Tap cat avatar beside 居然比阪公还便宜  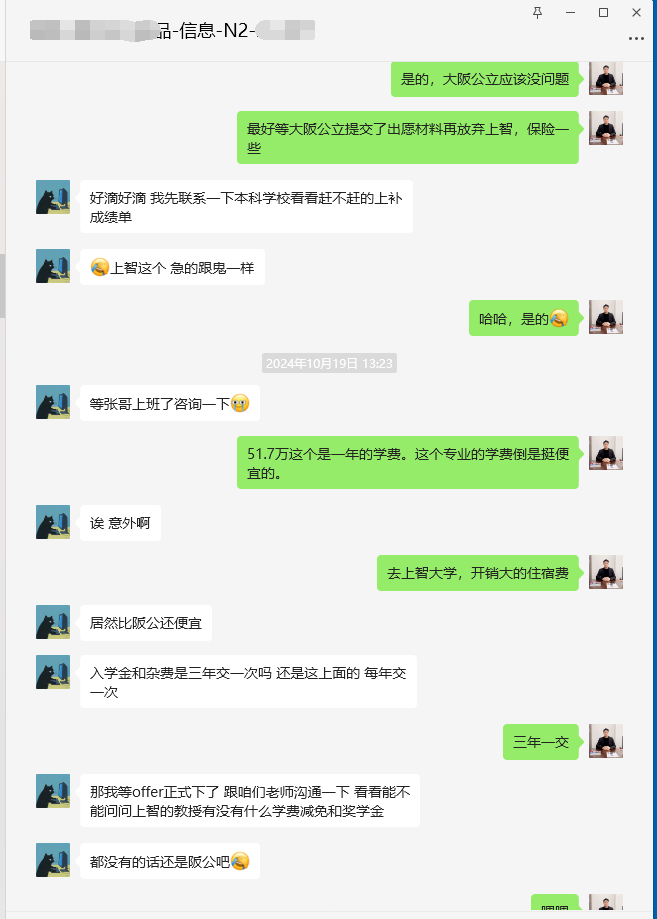click(53, 621)
